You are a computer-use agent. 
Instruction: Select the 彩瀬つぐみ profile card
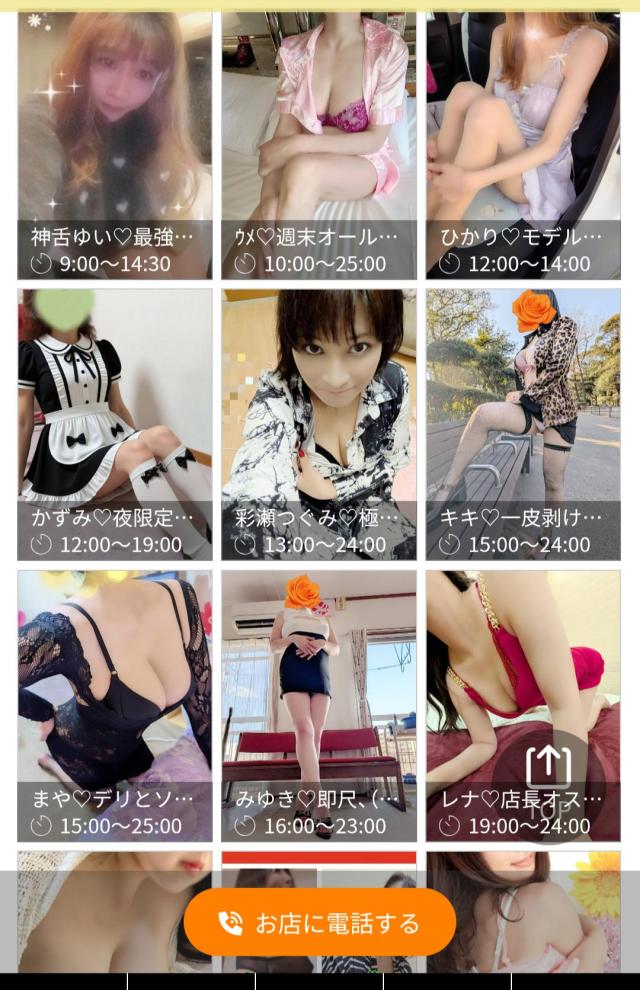(x=319, y=424)
